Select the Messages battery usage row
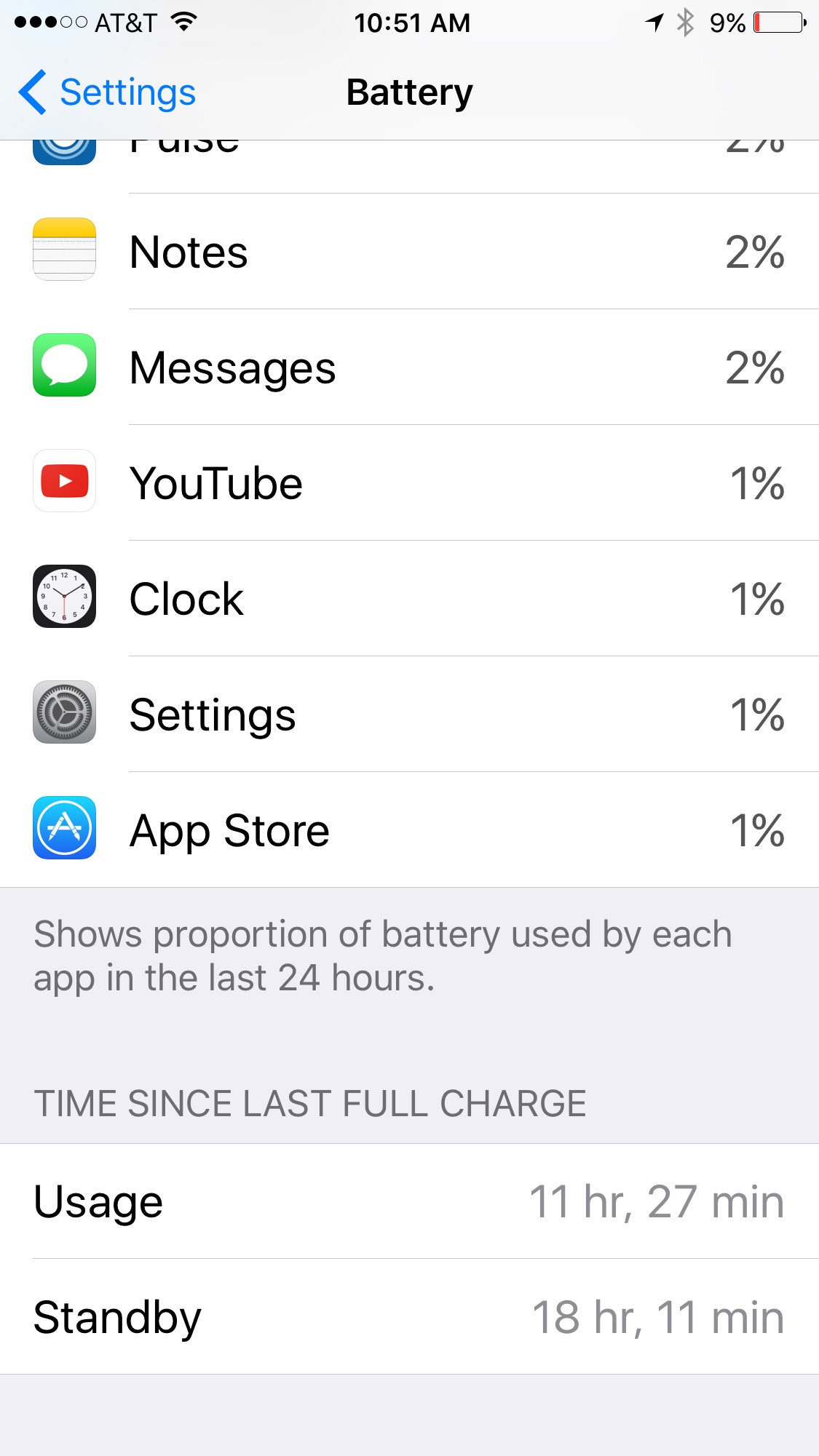The height and width of the screenshot is (1456, 819). (x=409, y=367)
